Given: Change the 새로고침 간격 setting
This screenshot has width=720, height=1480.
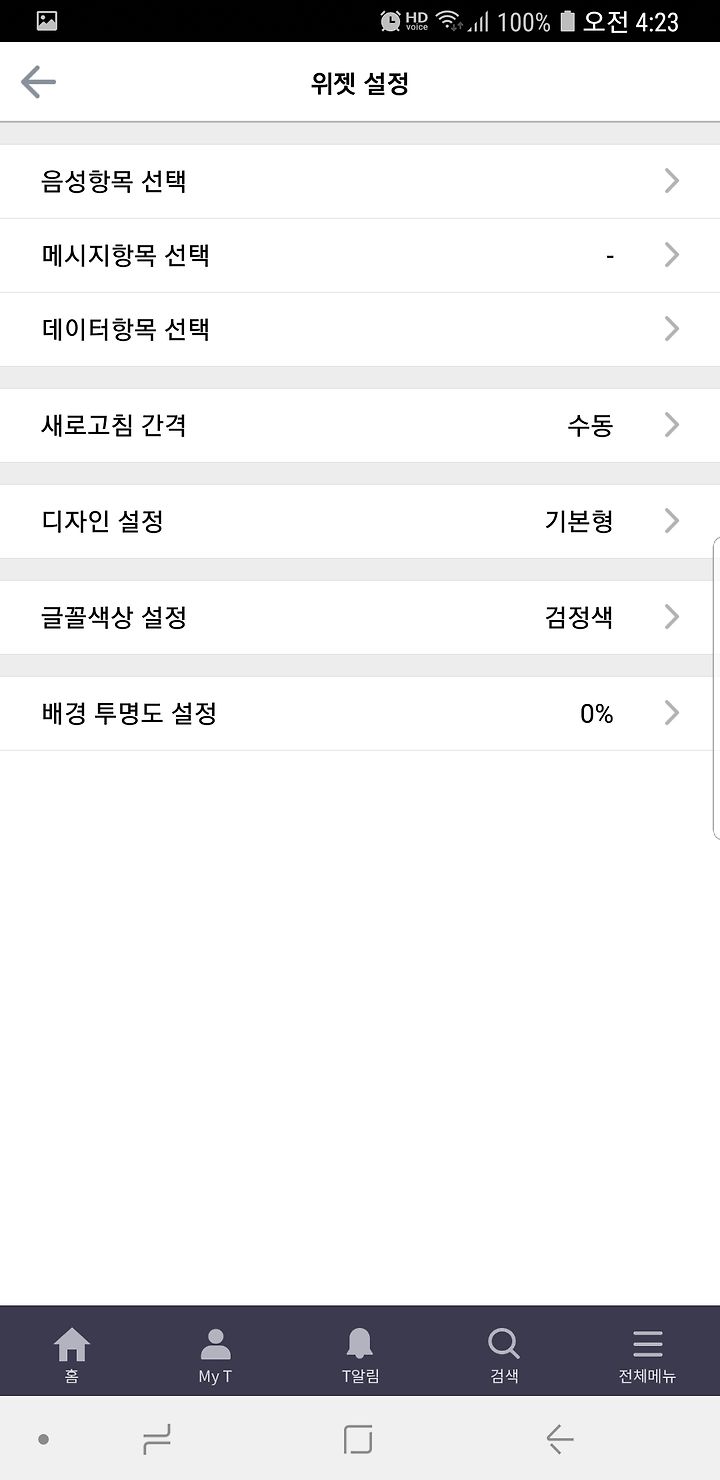Looking at the screenshot, I should tap(360, 425).
